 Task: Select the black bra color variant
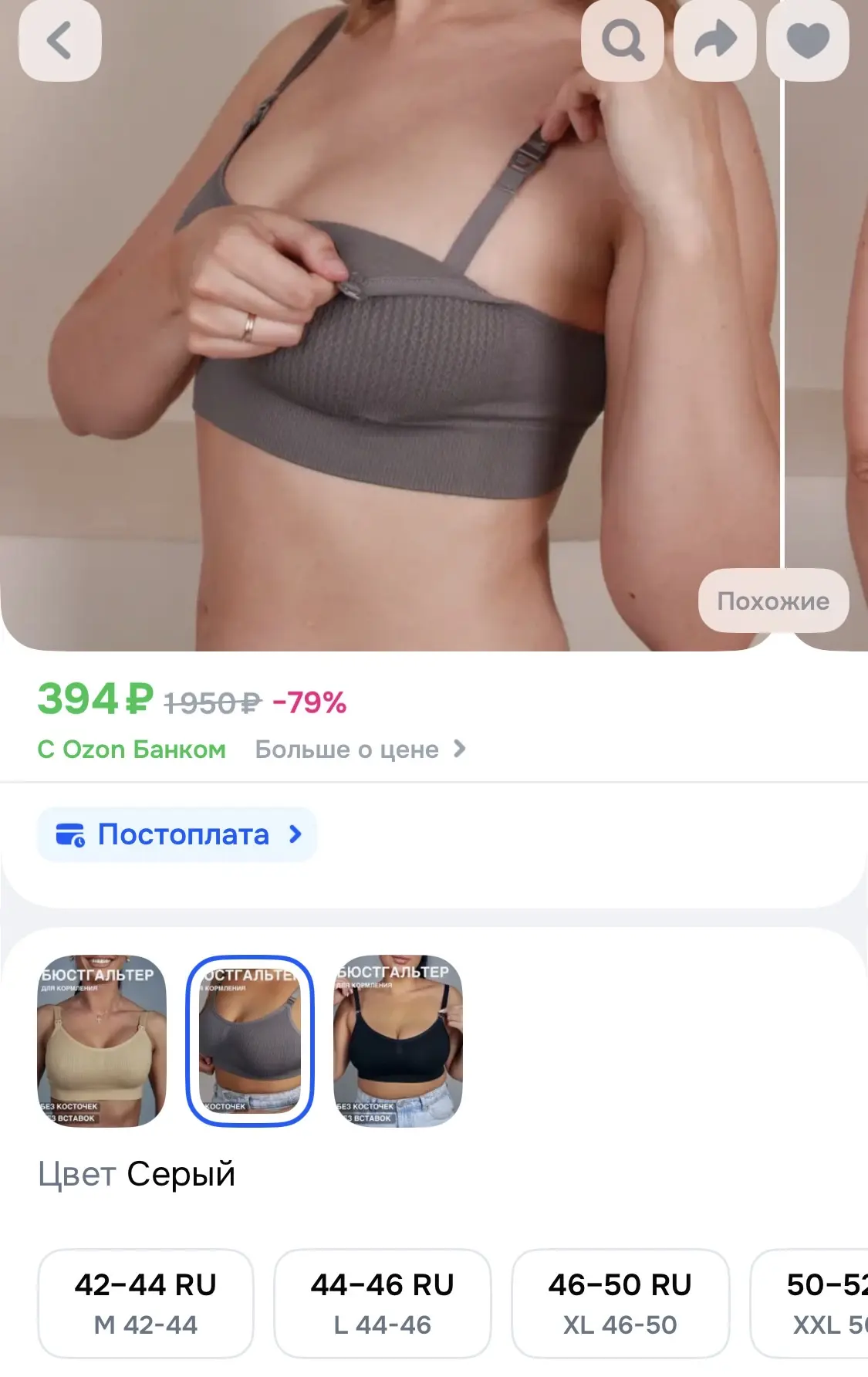point(397,1040)
